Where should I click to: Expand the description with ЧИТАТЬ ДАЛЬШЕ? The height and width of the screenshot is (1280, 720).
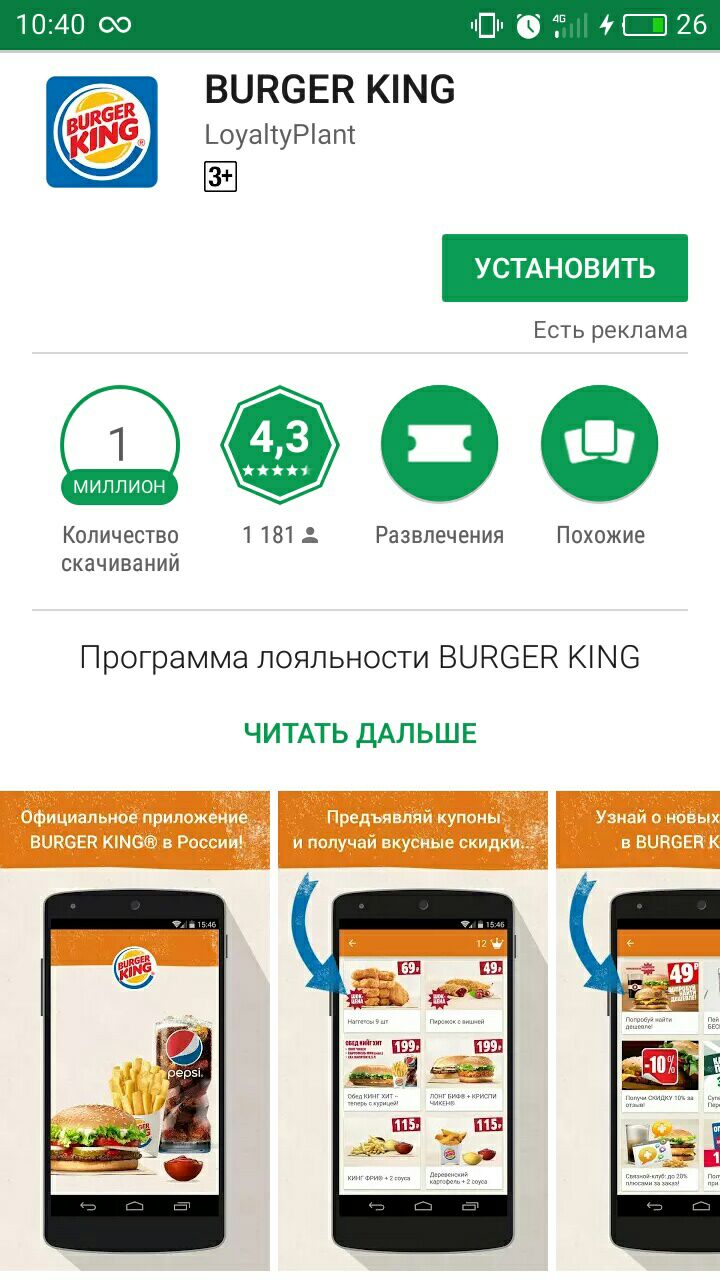(360, 733)
